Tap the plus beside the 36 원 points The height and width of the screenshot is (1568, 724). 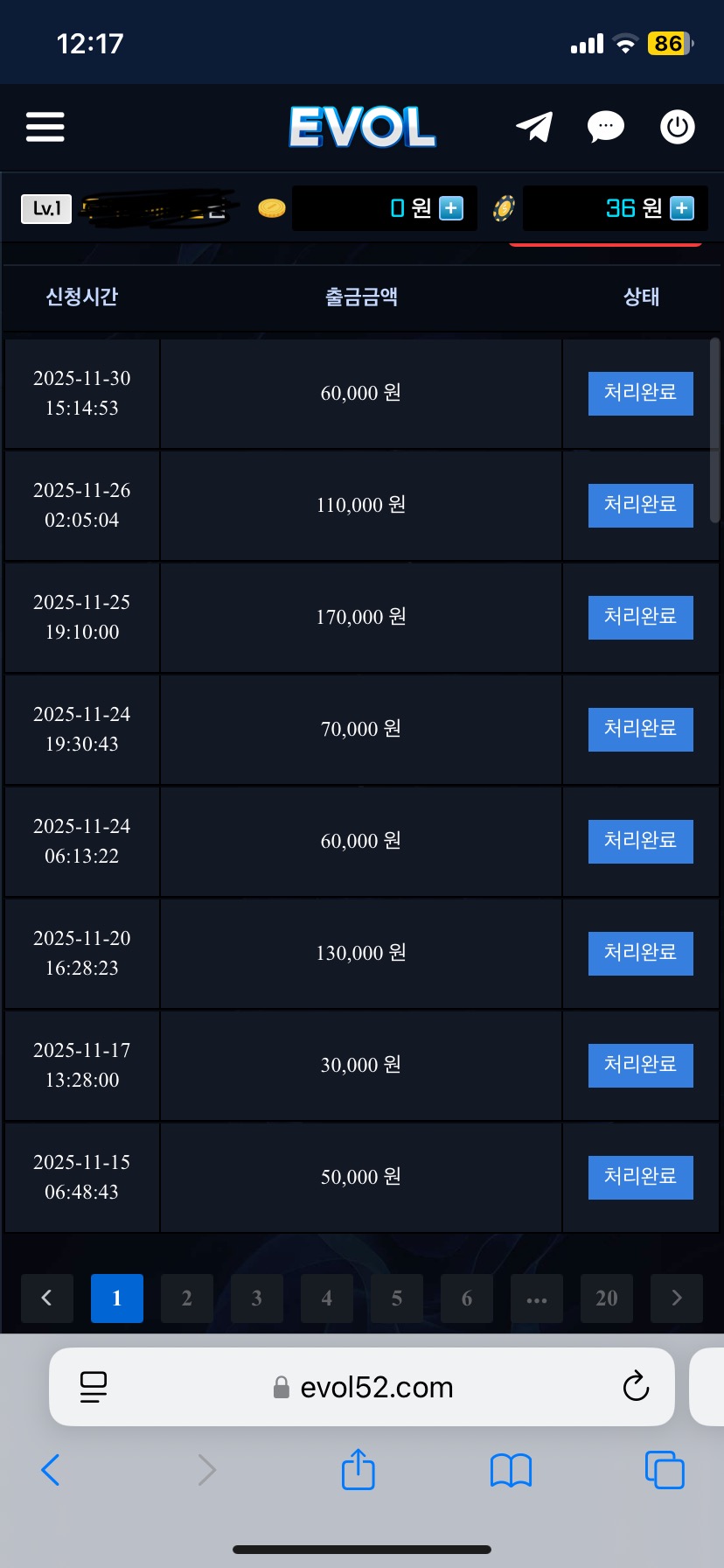tap(682, 208)
